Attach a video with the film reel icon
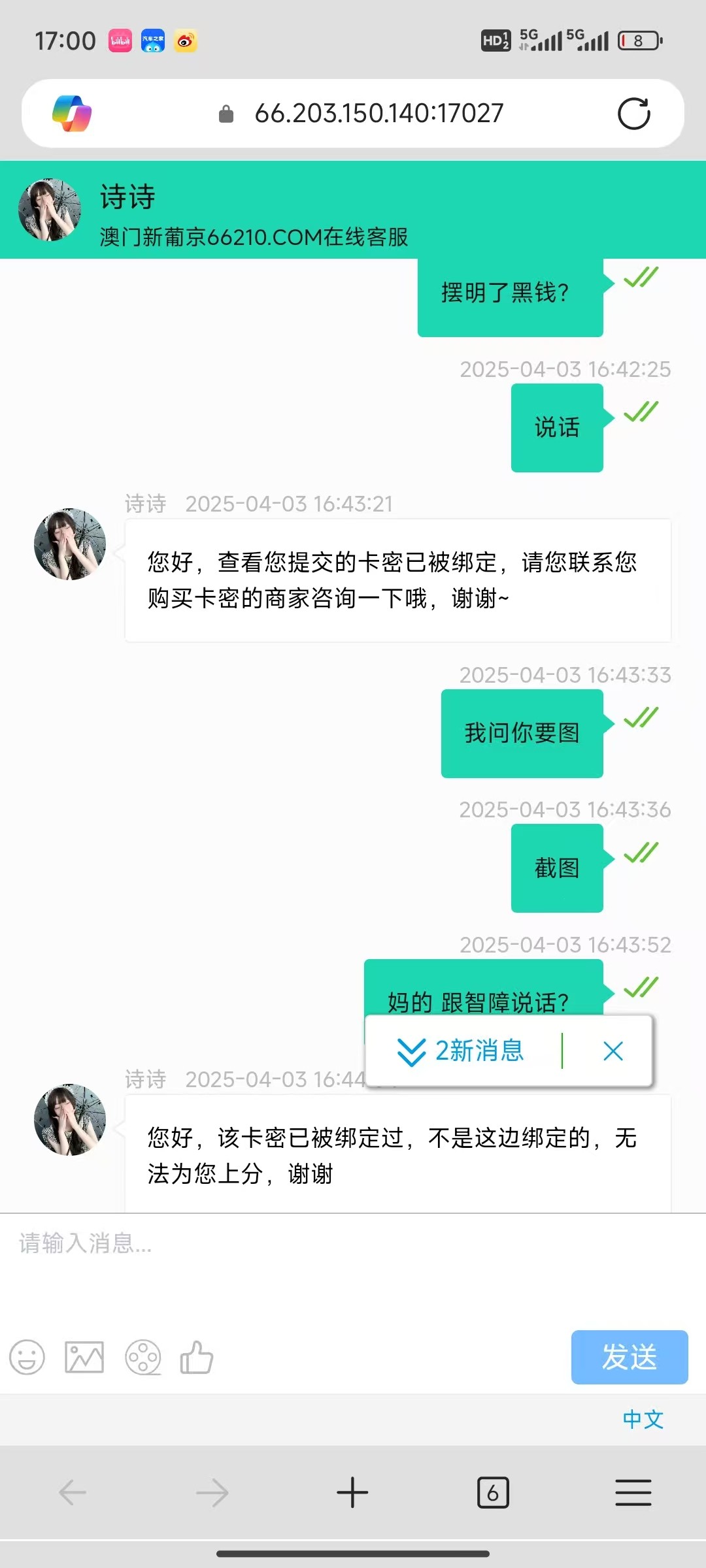The image size is (706, 1568). coord(143,1358)
